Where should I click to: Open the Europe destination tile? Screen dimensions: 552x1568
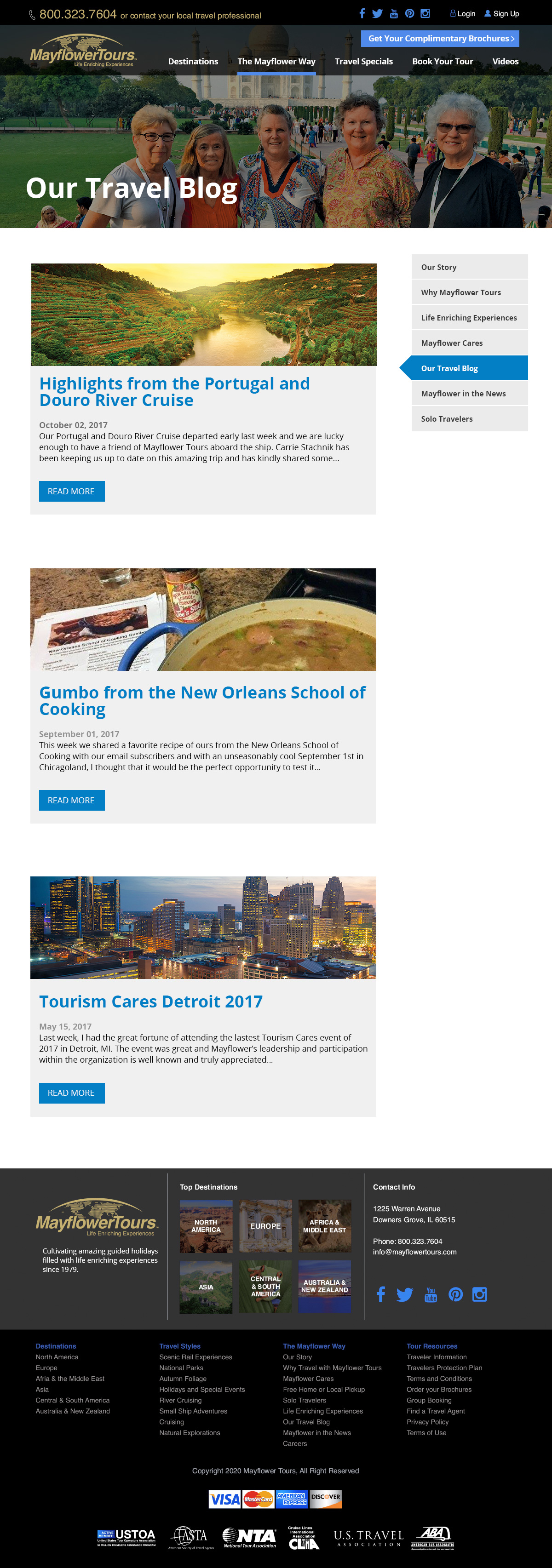click(265, 1226)
